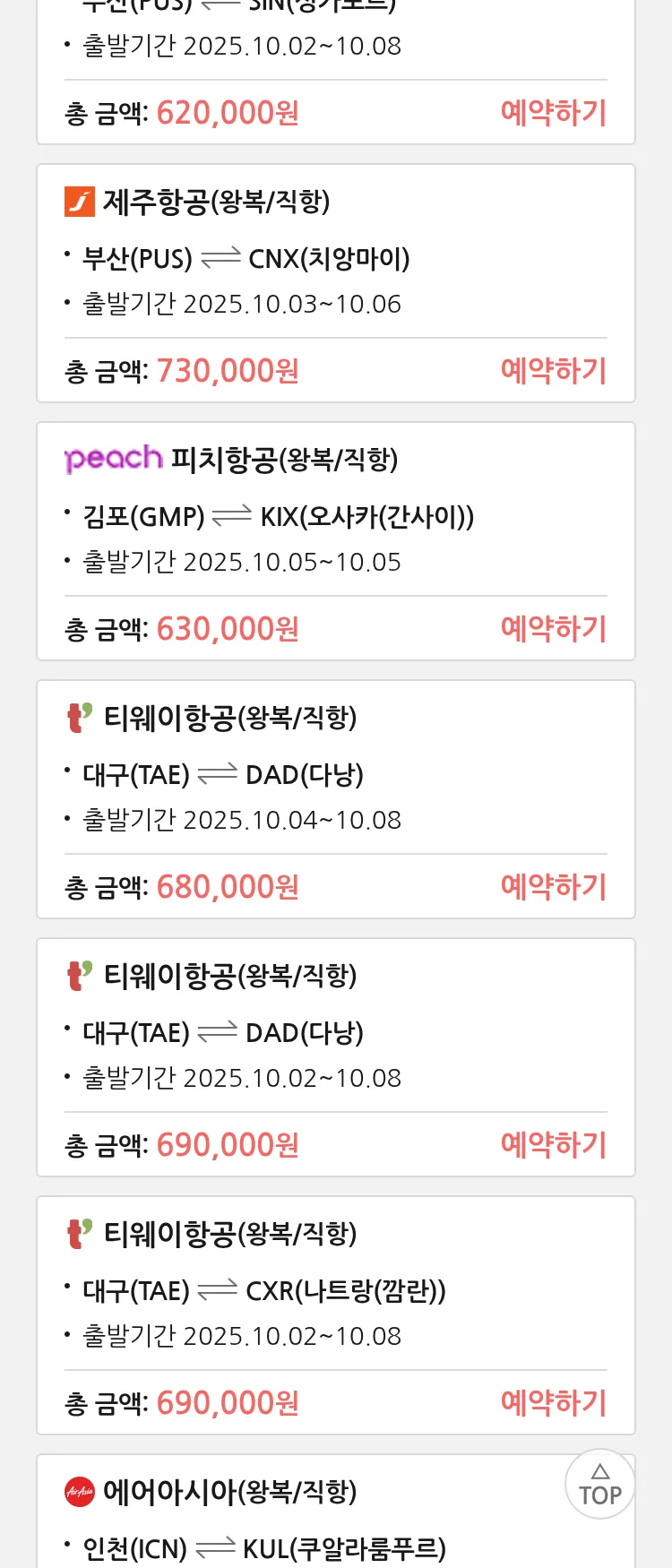
Task: Choose 예약하기 for the 690,000원 대구–다낭 flight
Action: [553, 1145]
